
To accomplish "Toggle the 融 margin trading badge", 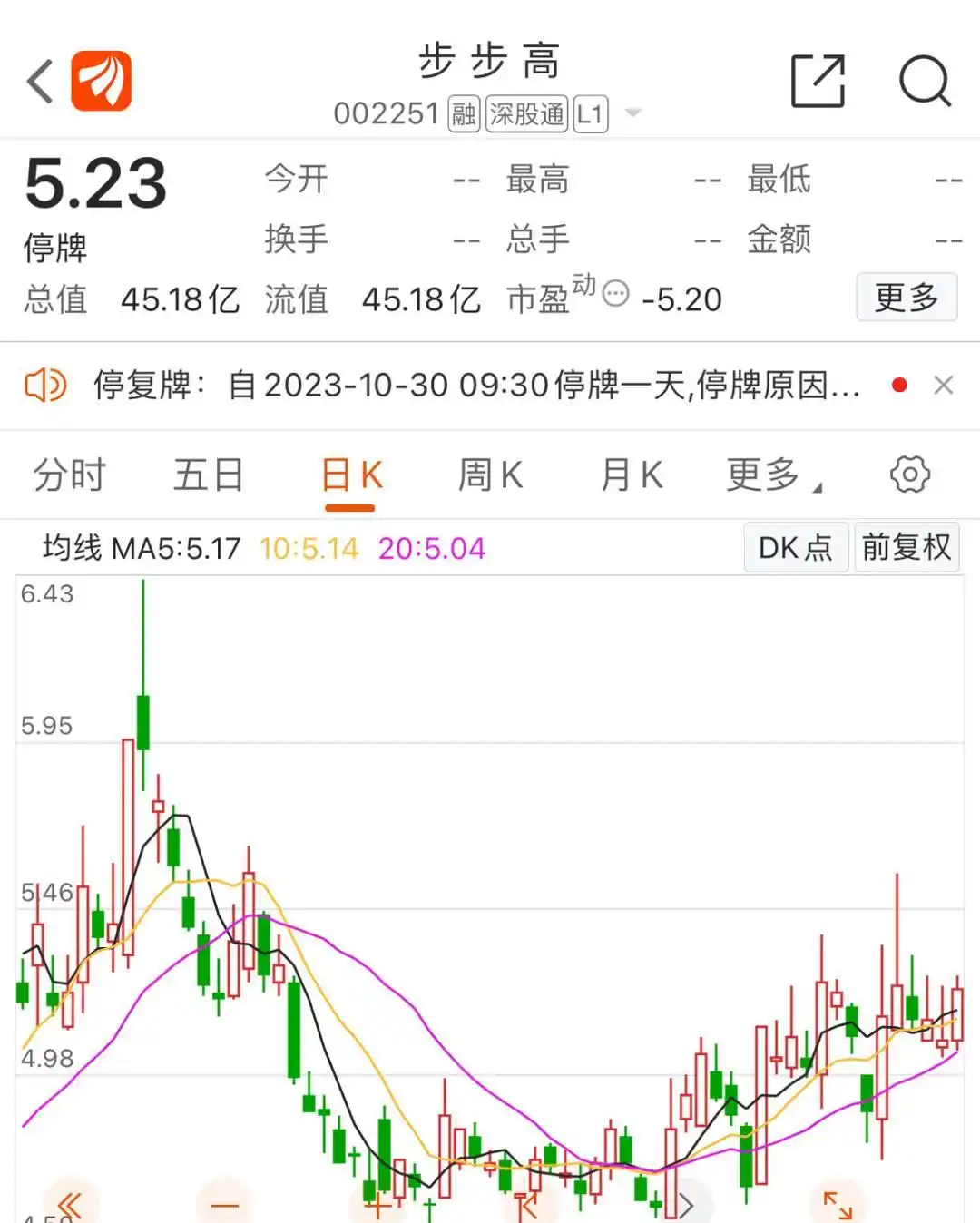I will (x=463, y=114).
